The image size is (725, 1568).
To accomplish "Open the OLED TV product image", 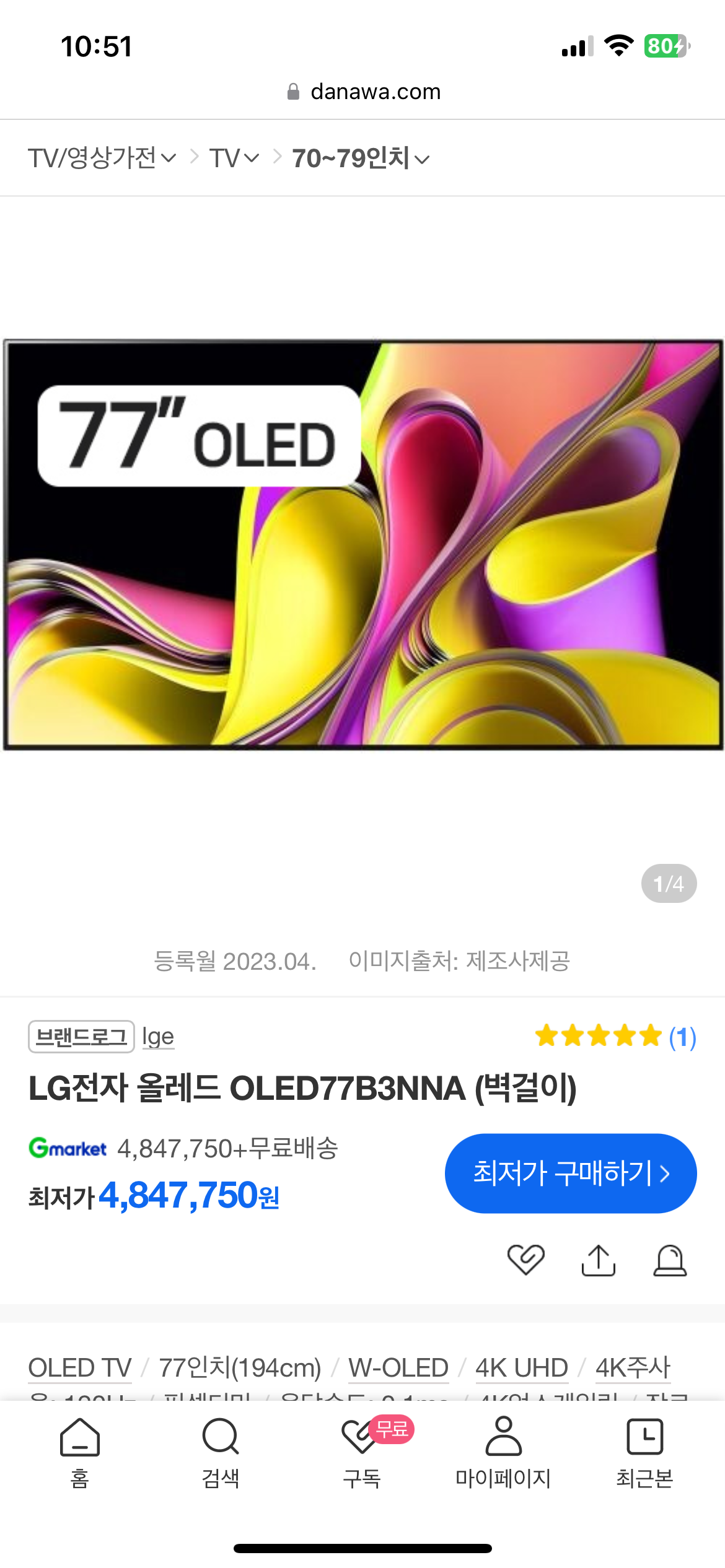I will 363,545.
